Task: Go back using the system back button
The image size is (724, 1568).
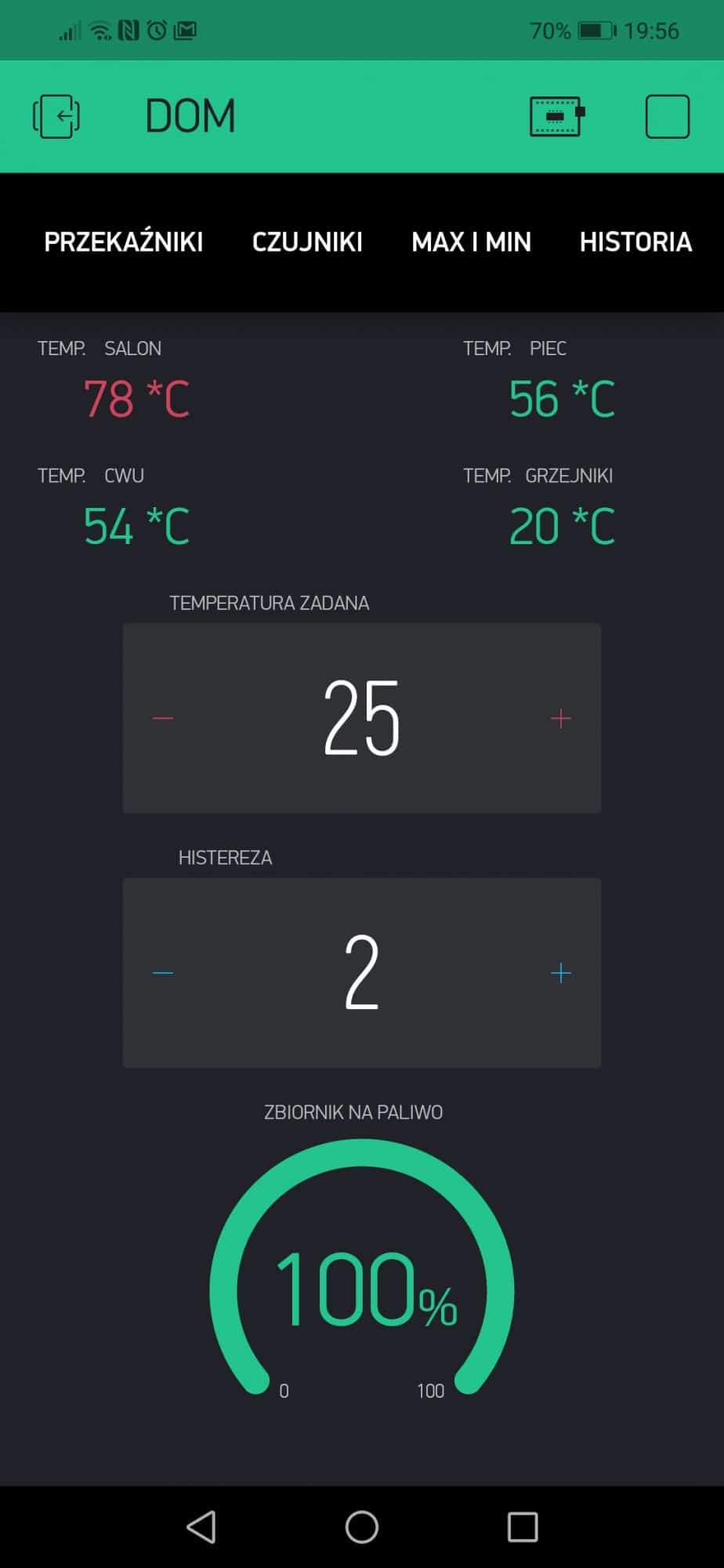Action: 201,1526
